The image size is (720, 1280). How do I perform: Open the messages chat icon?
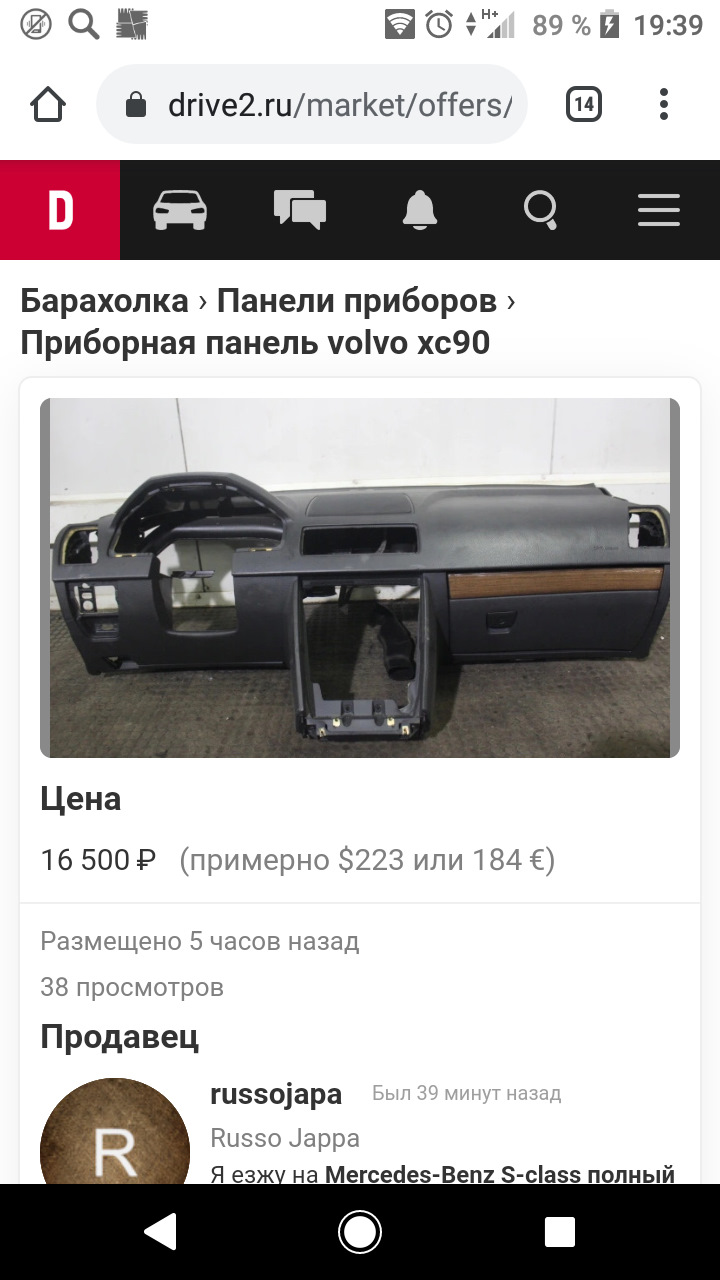point(300,210)
